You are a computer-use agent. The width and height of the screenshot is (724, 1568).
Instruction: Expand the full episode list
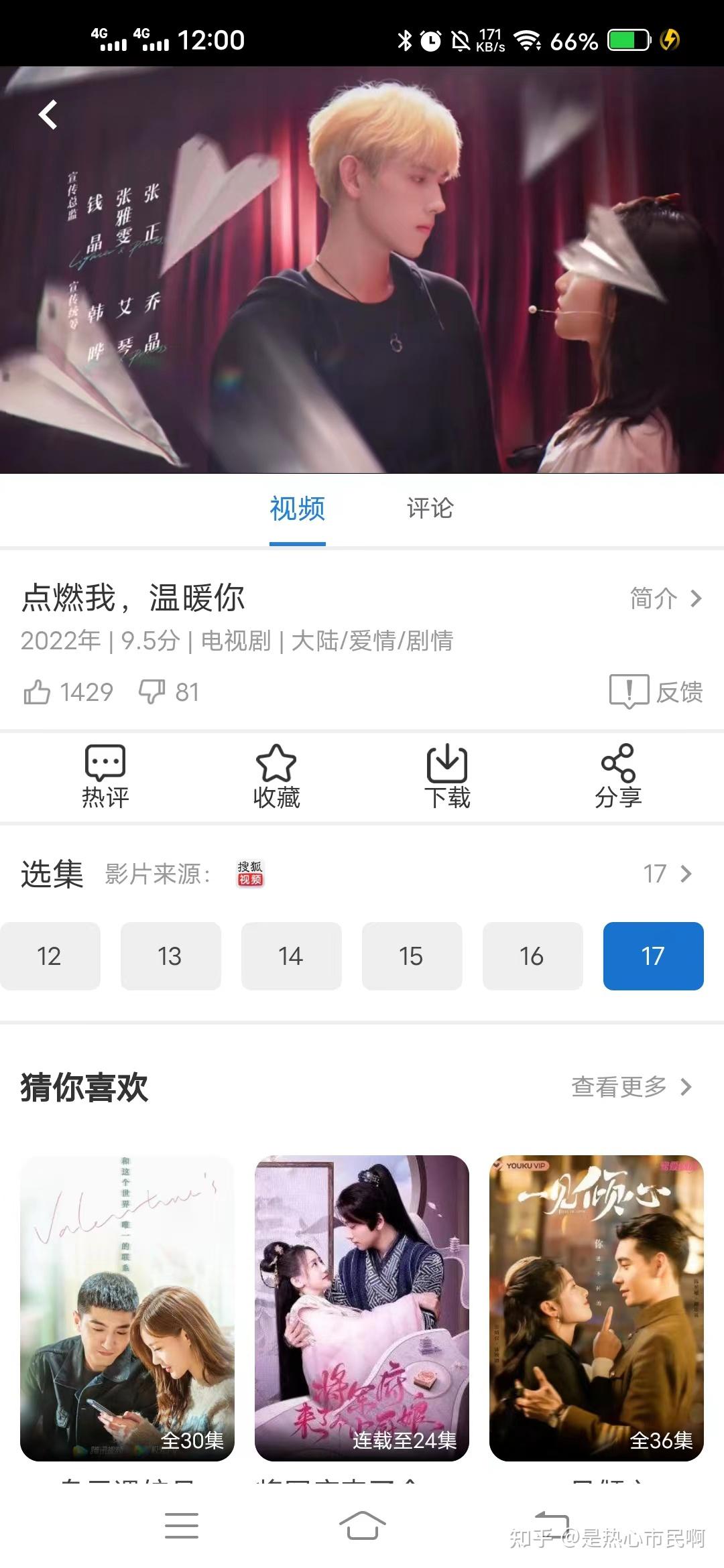click(668, 874)
